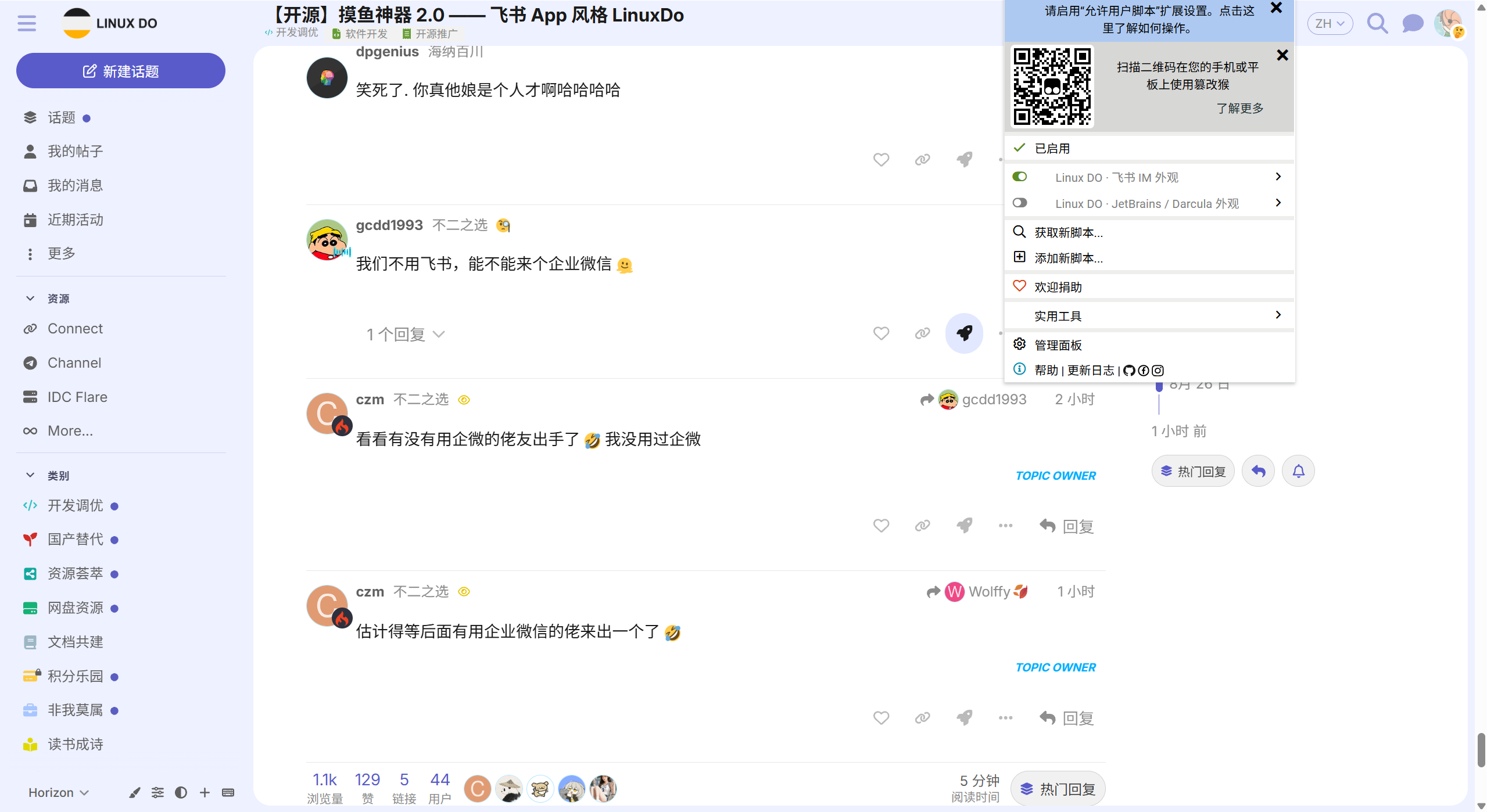The height and width of the screenshot is (812, 1487).
Task: Open the notification bell beside 热门回复
Action: tap(1298, 471)
